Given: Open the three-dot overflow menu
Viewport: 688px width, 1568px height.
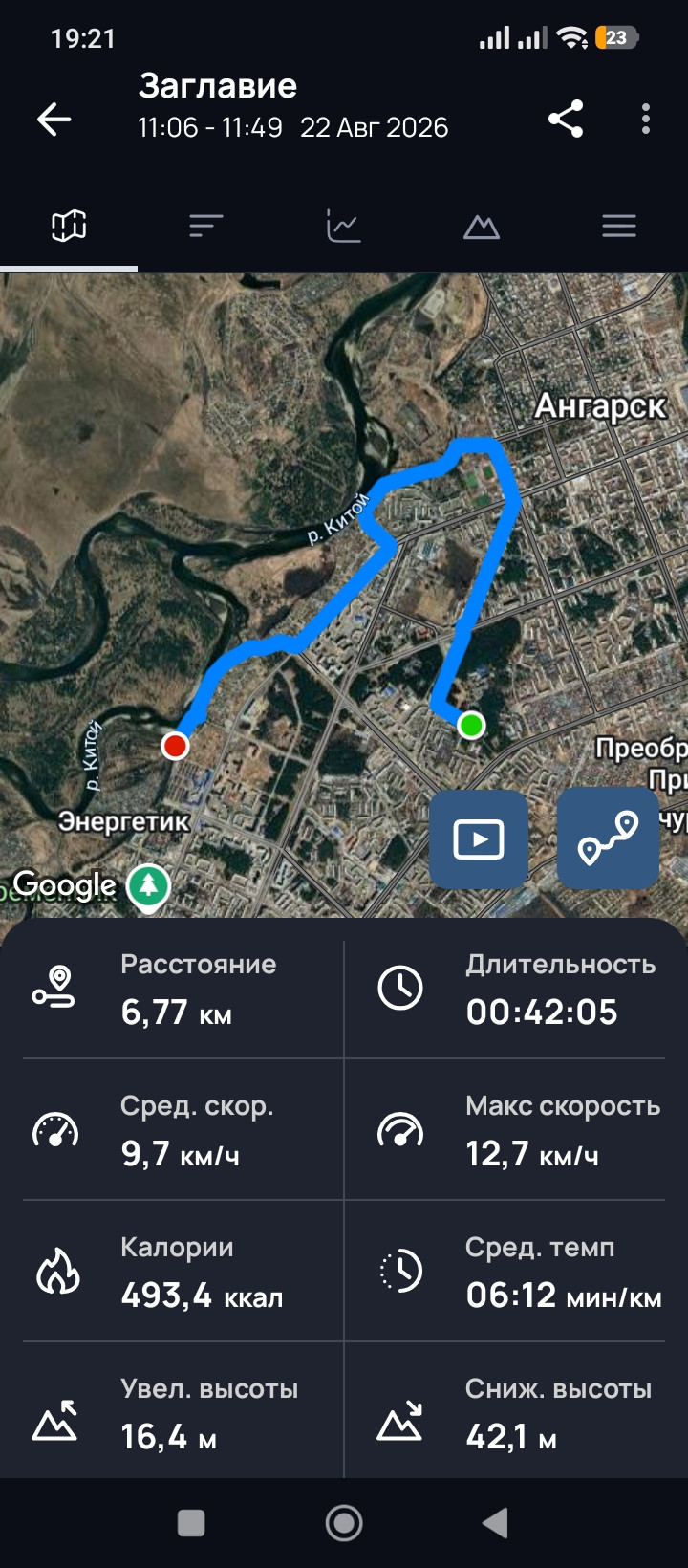Looking at the screenshot, I should 646,119.
